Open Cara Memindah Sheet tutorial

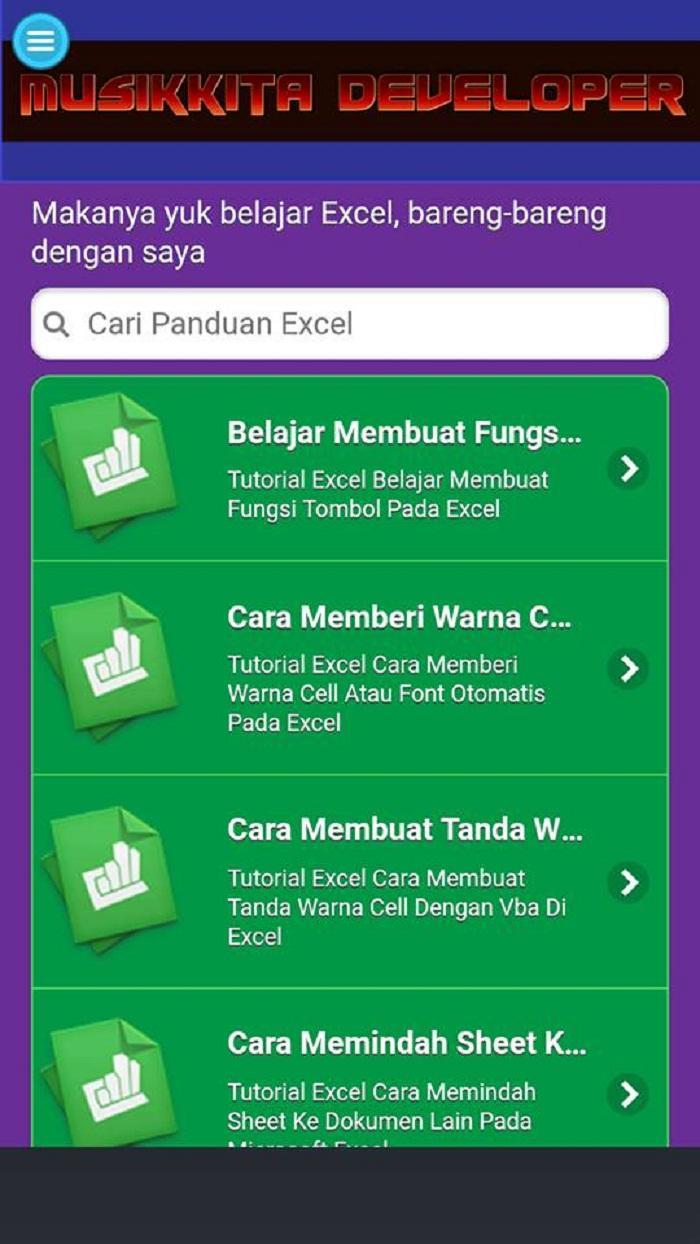point(350,1080)
